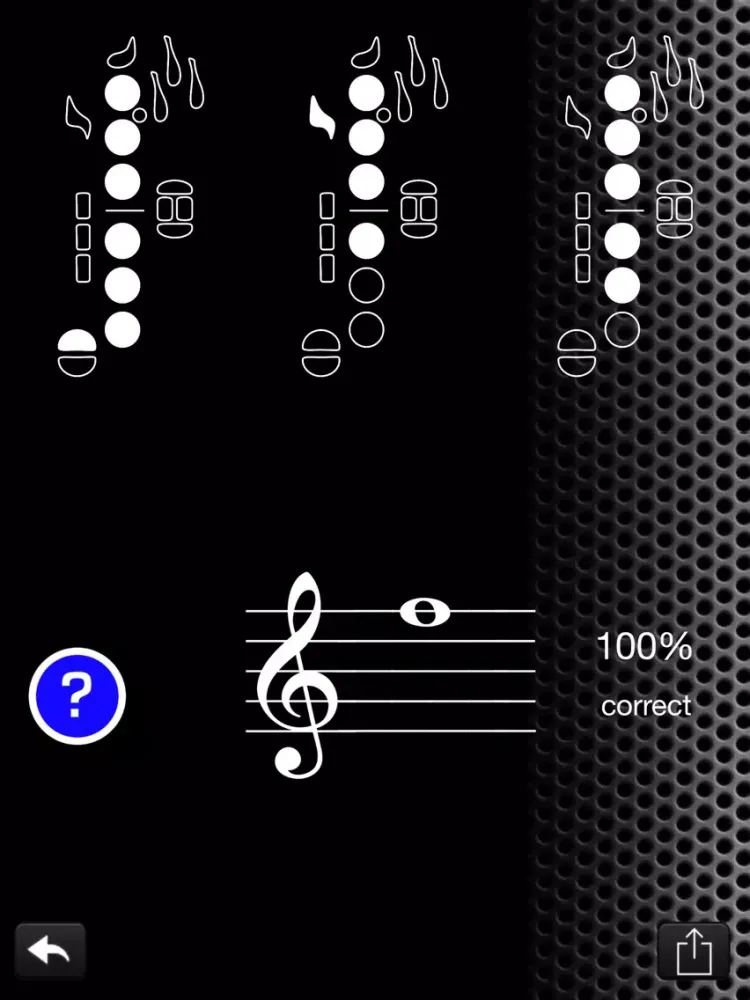Pick the fingering chart with five holes filled

coord(622,212)
